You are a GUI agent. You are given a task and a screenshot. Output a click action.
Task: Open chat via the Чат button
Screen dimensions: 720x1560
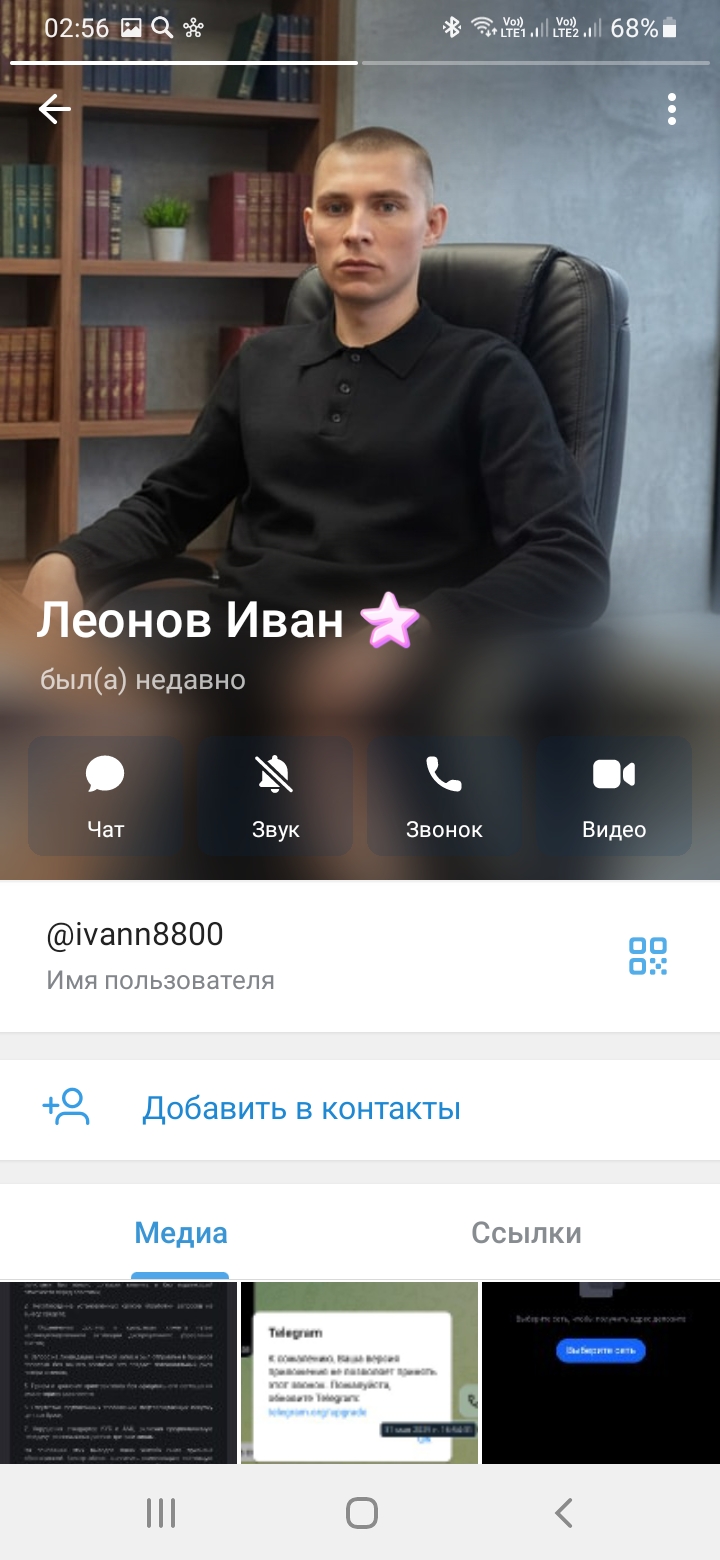tap(105, 797)
